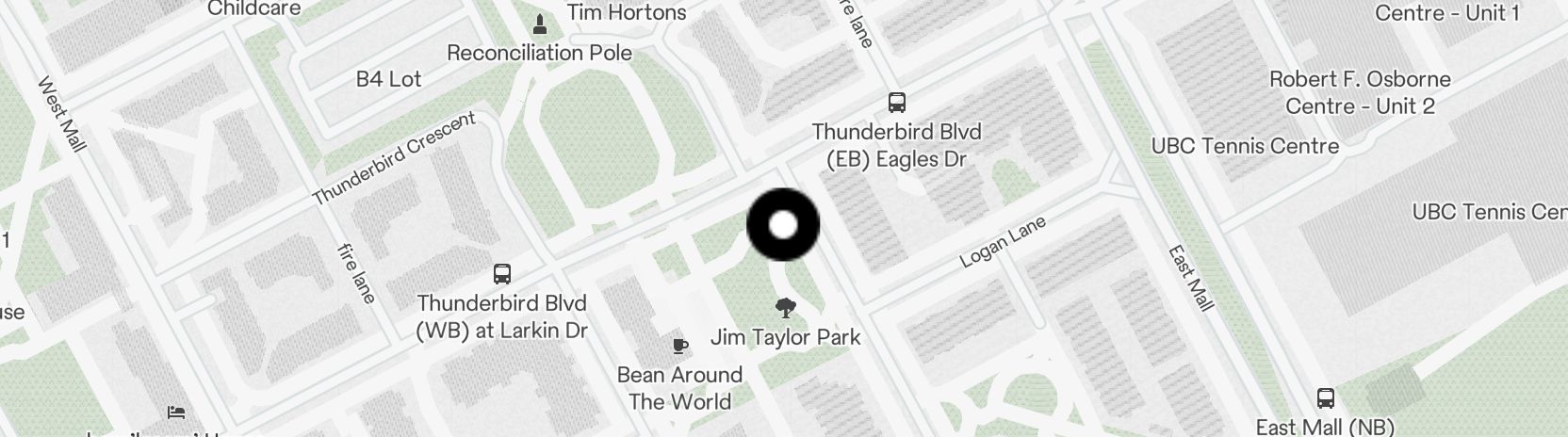Tap the black location pin marker
Screen dimensions: 1568x437
tap(783, 225)
